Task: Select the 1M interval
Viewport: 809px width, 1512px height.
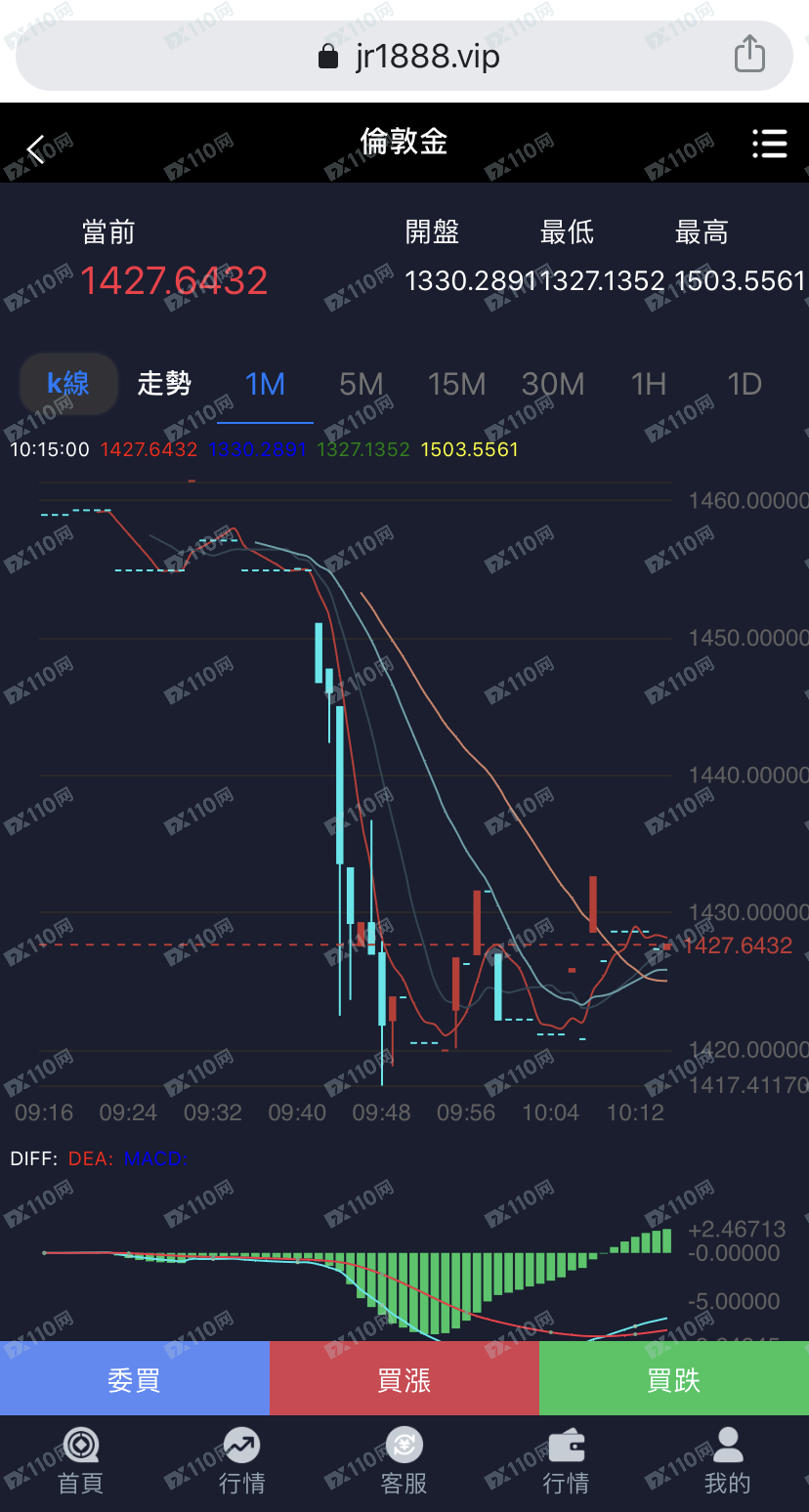Action: pos(265,385)
